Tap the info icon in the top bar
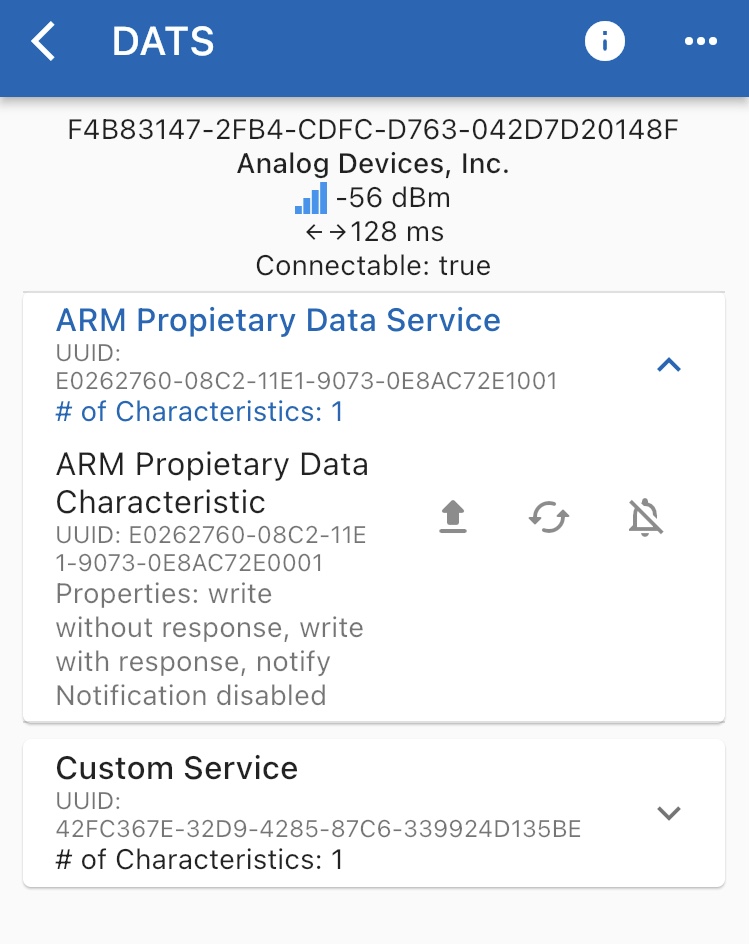This screenshot has width=749, height=944. pos(604,41)
